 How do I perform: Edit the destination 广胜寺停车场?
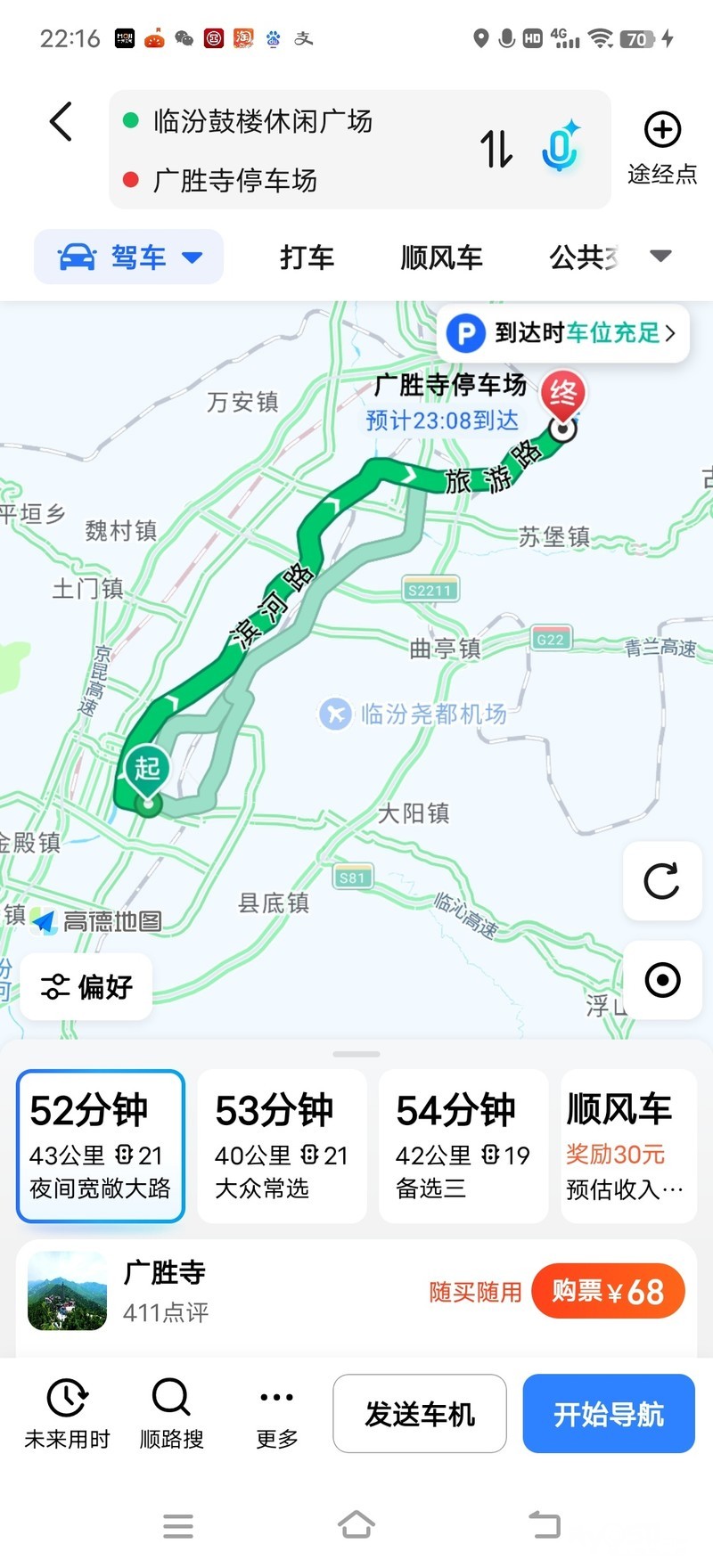235,180
